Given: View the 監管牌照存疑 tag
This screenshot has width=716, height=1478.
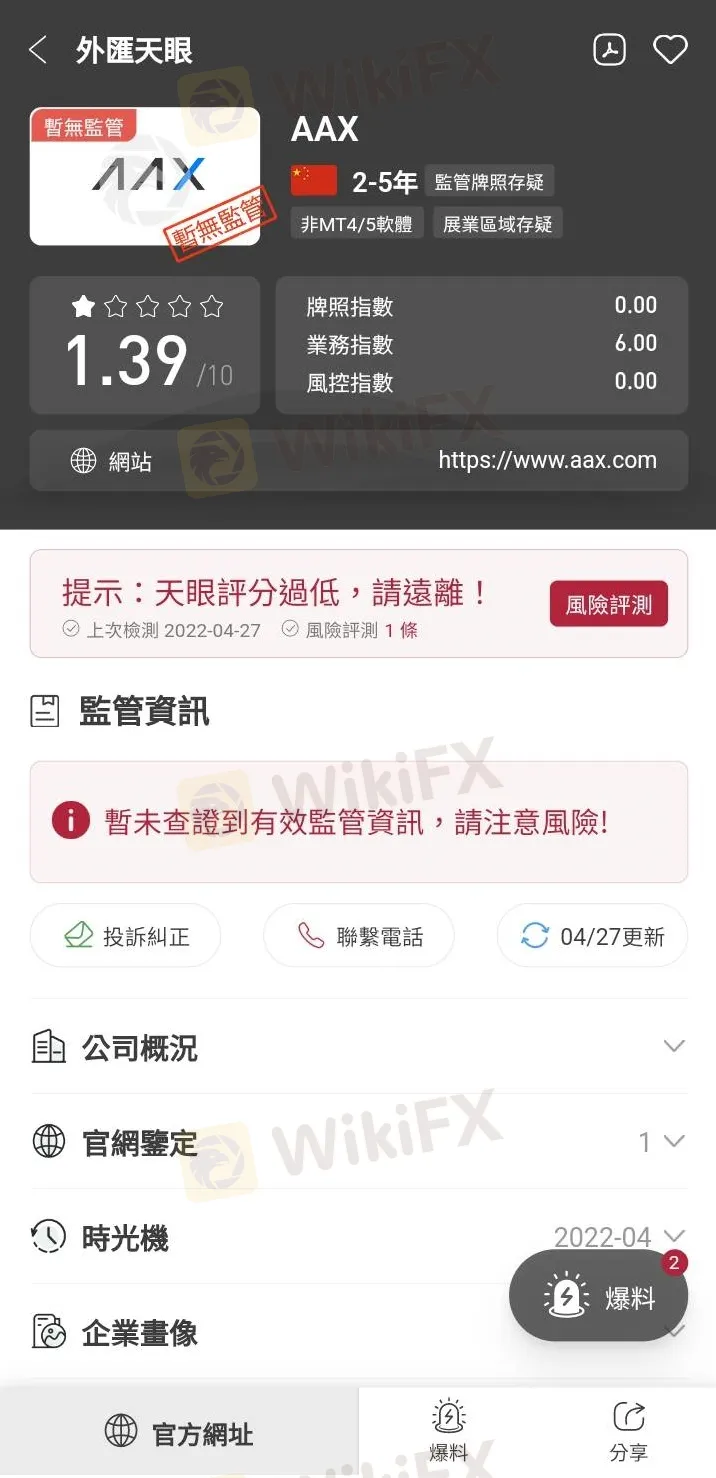Looking at the screenshot, I should click(489, 182).
